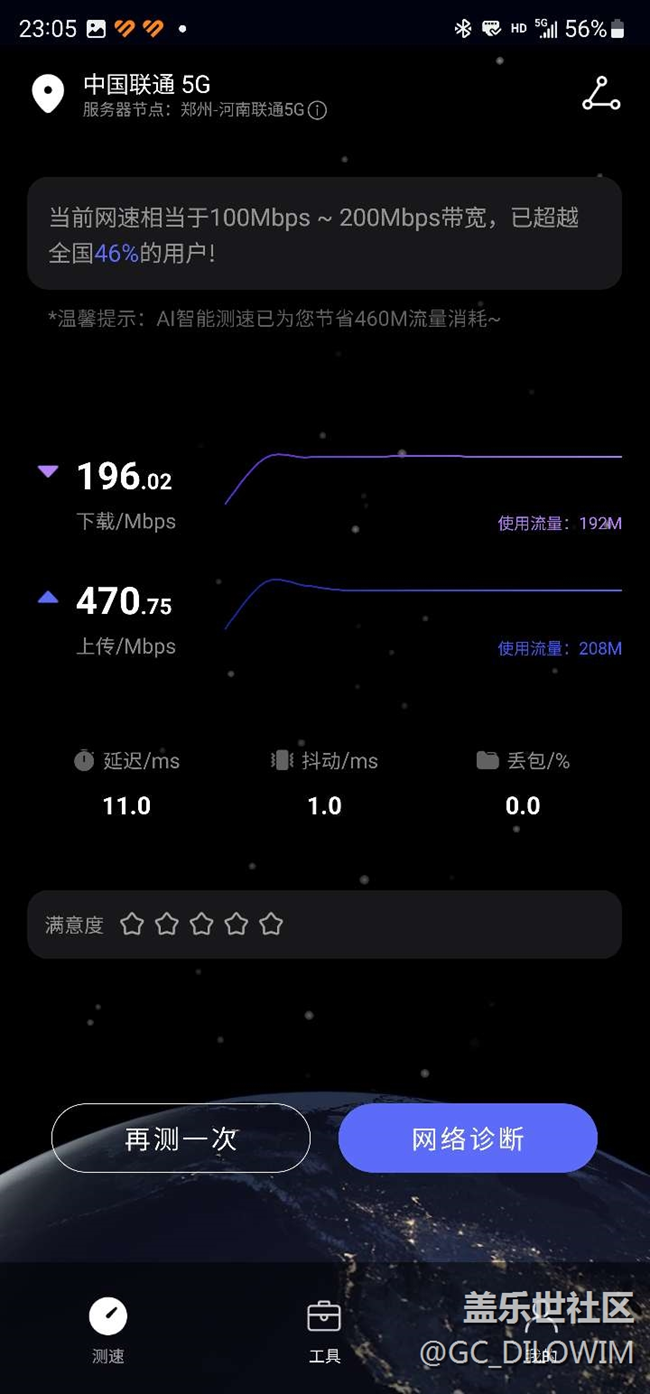This screenshot has width=650, height=1394.
Task: Tap the location pin for 中国联通 5G
Action: [x=48, y=95]
